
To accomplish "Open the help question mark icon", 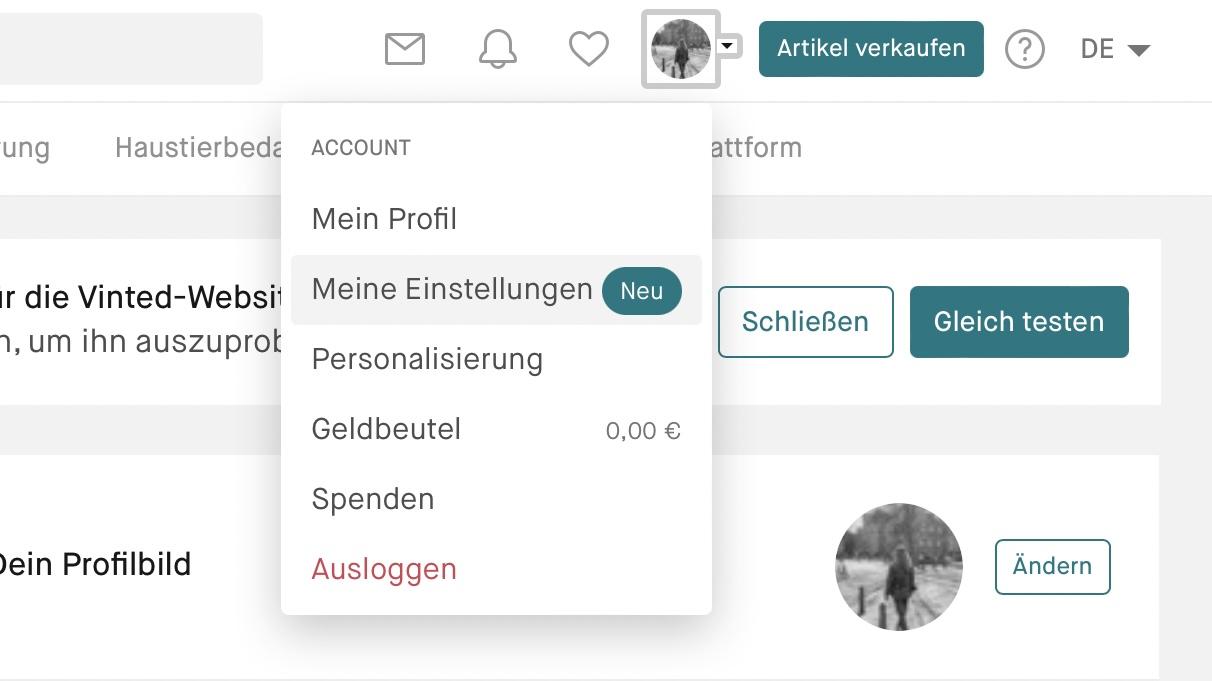I will tap(1025, 49).
